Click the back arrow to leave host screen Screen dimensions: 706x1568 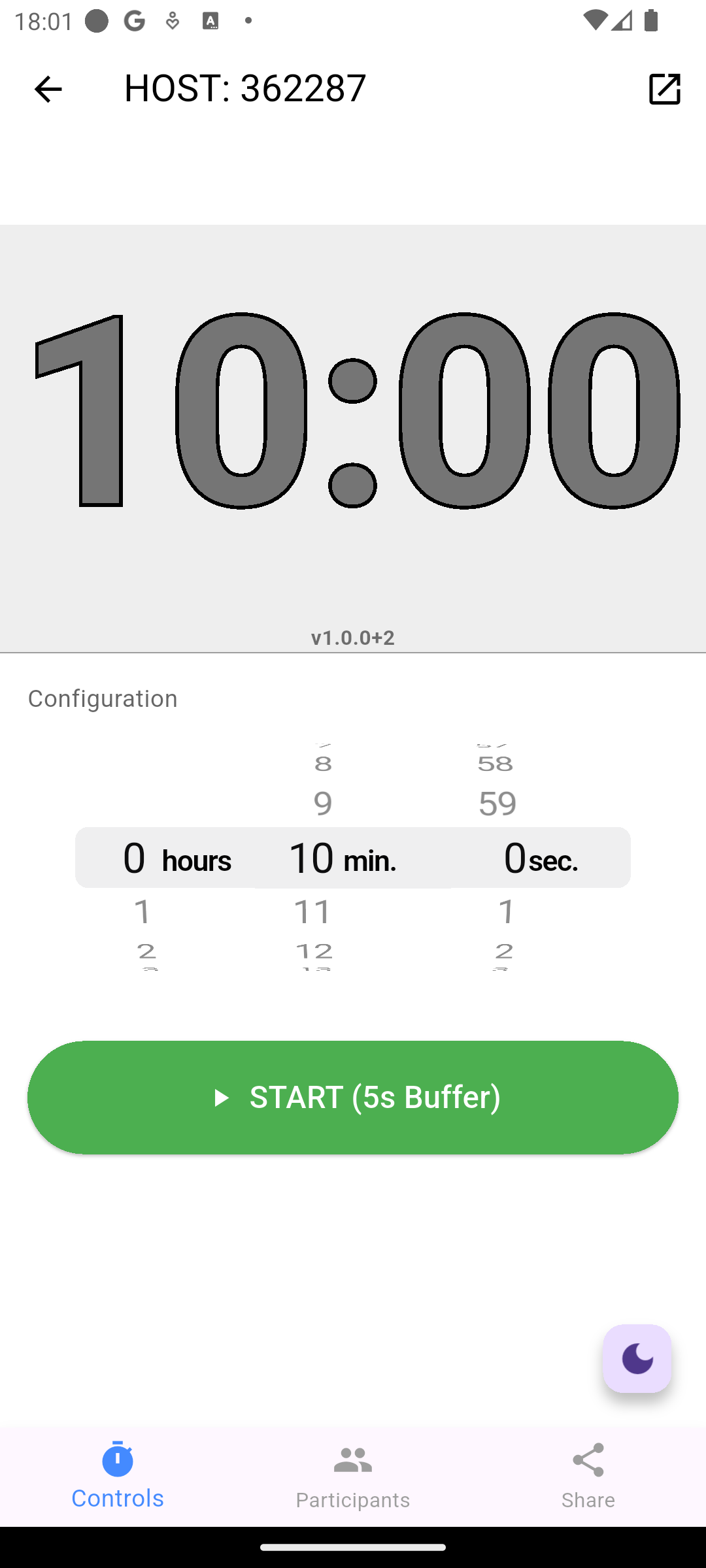(47, 90)
